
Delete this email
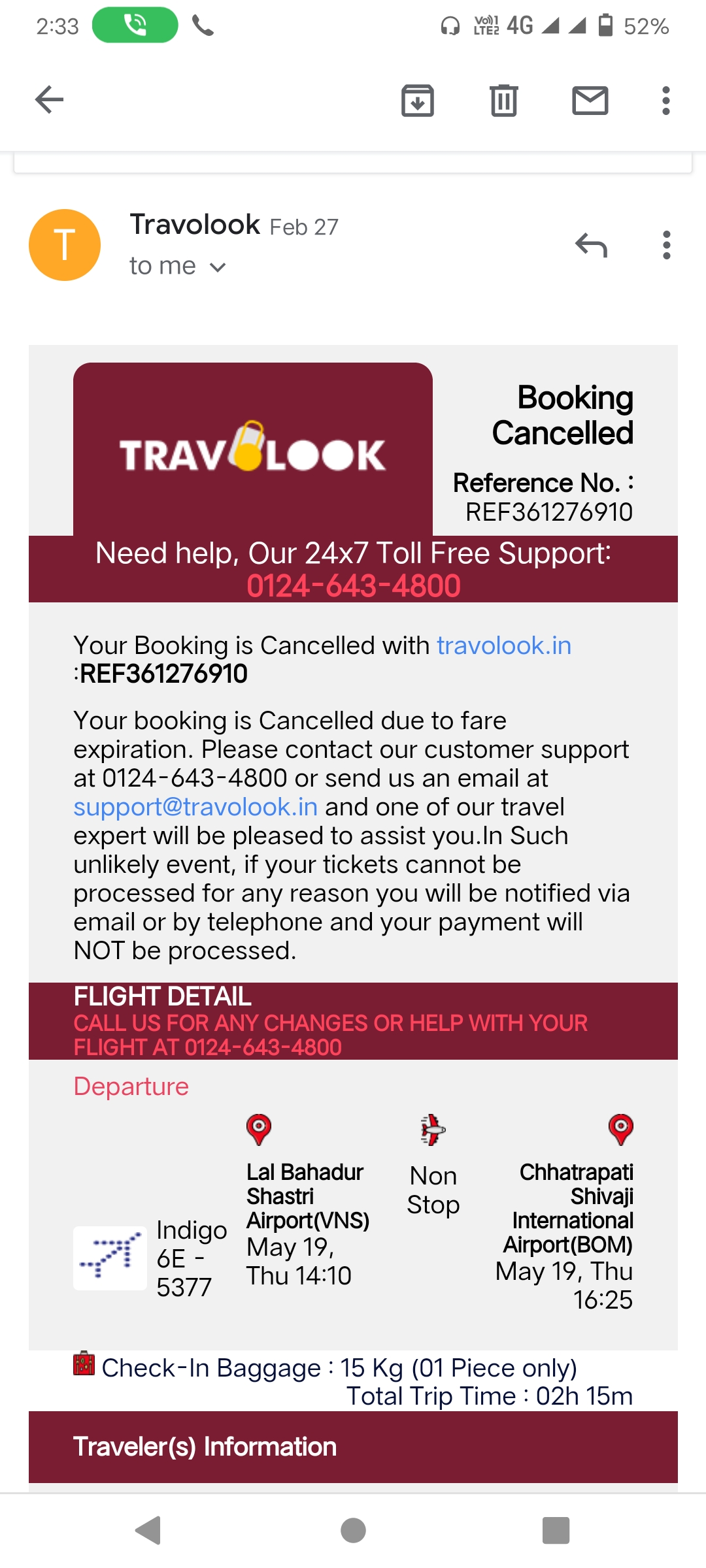[503, 101]
